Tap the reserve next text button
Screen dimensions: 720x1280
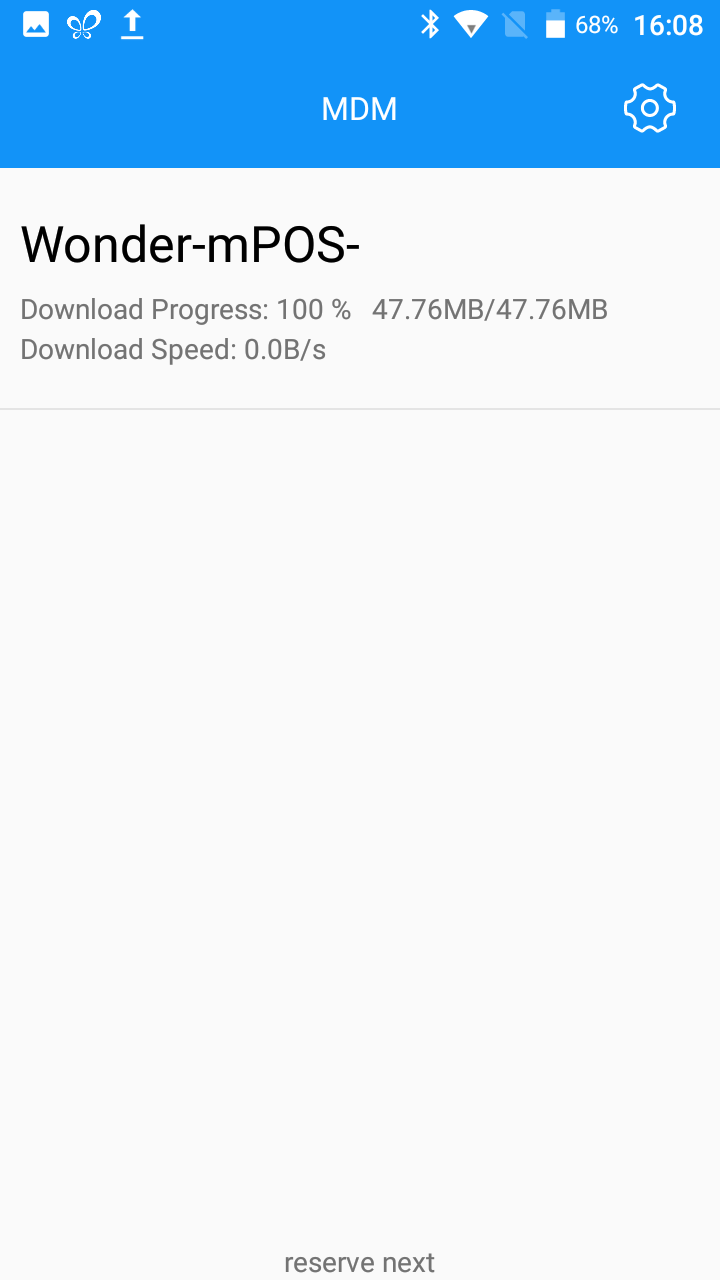pyautogui.click(x=359, y=1262)
